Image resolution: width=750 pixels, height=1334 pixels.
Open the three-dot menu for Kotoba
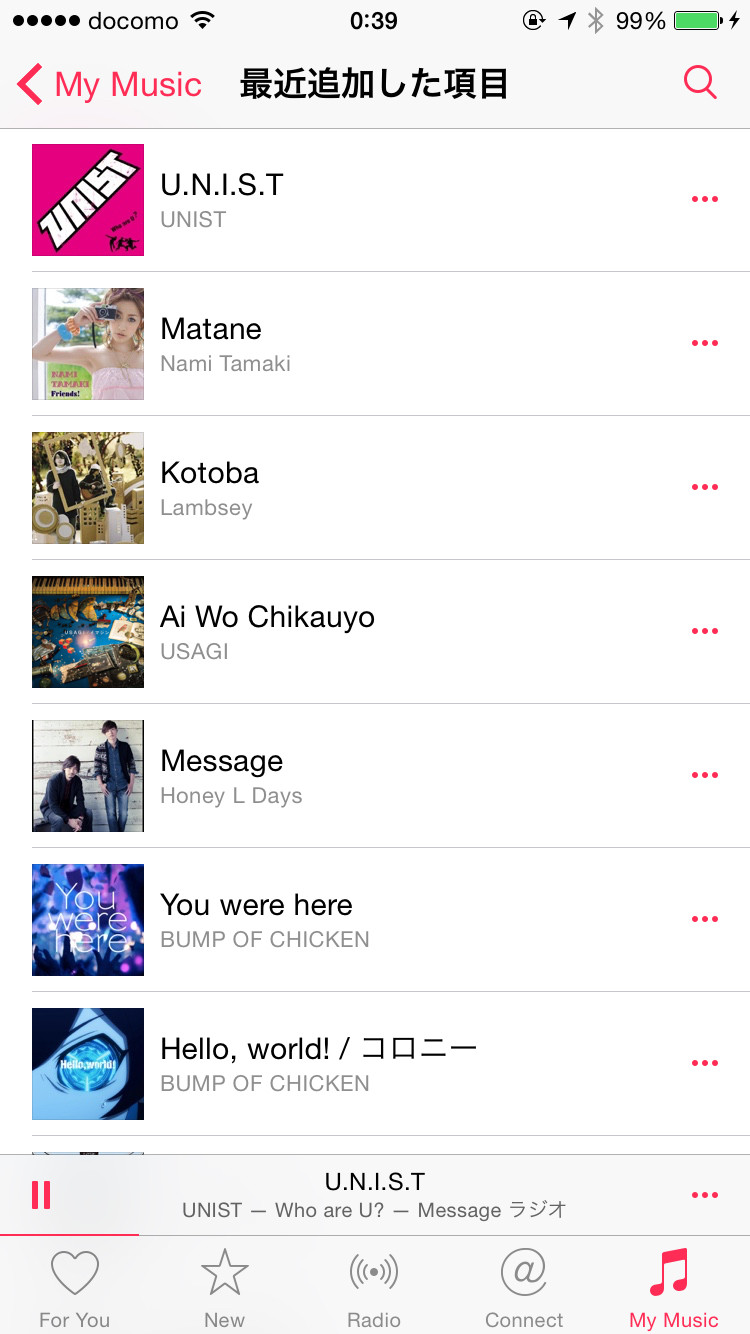(705, 487)
